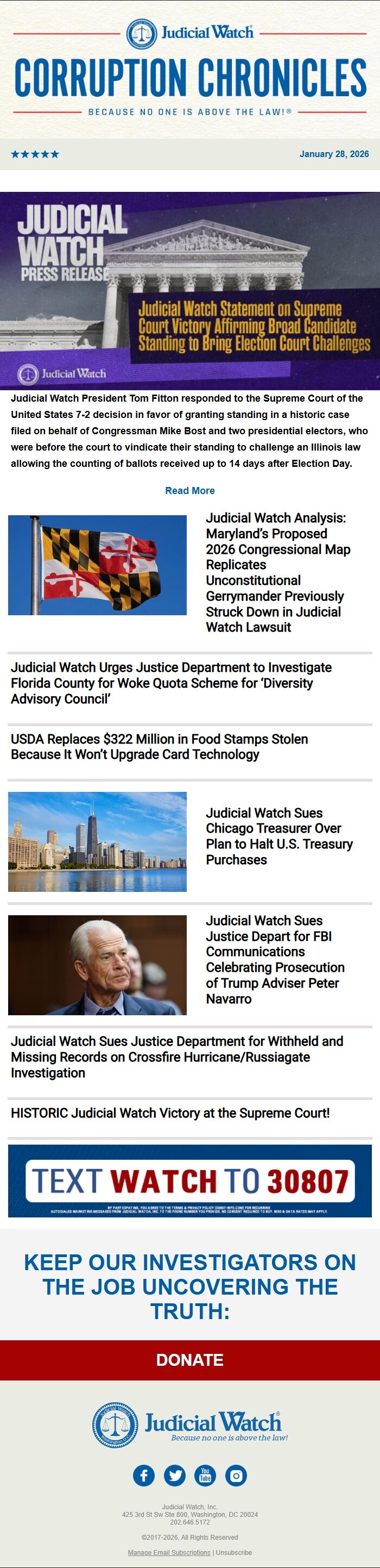
Task: Tap the Maryland flag image
Action: tap(97, 565)
